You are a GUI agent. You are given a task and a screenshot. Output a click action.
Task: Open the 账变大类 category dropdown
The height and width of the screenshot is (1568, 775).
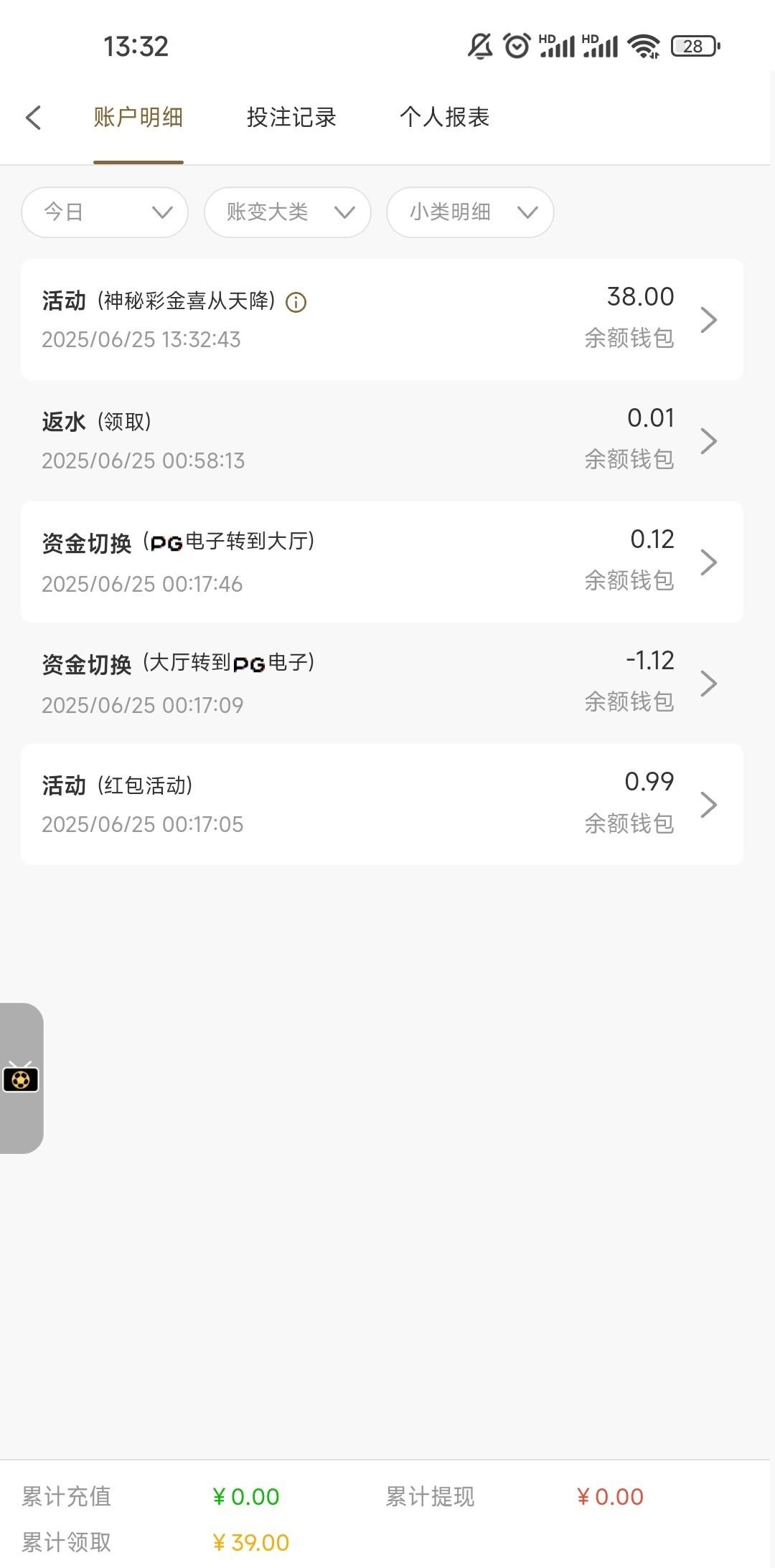click(x=287, y=212)
